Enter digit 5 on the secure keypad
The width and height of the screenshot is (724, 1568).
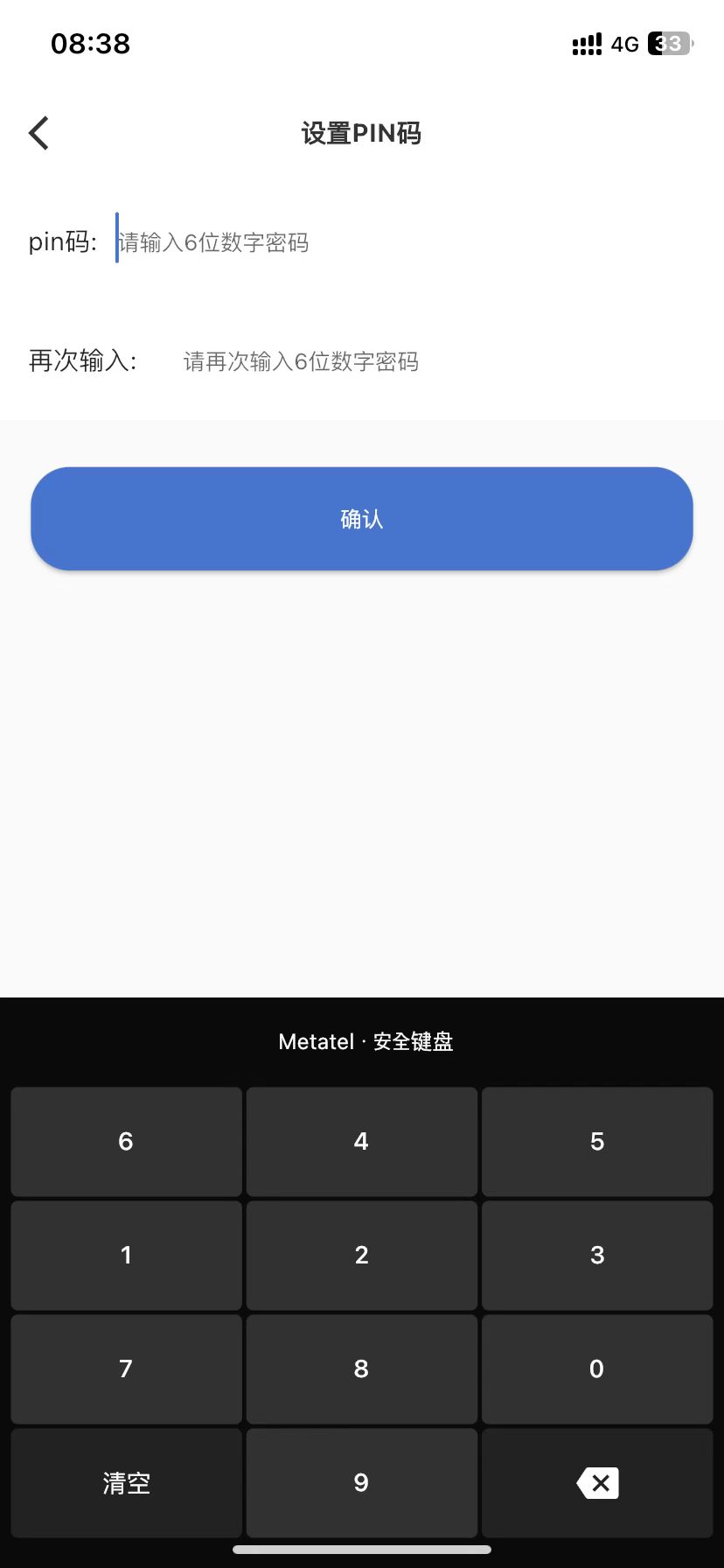point(597,1141)
